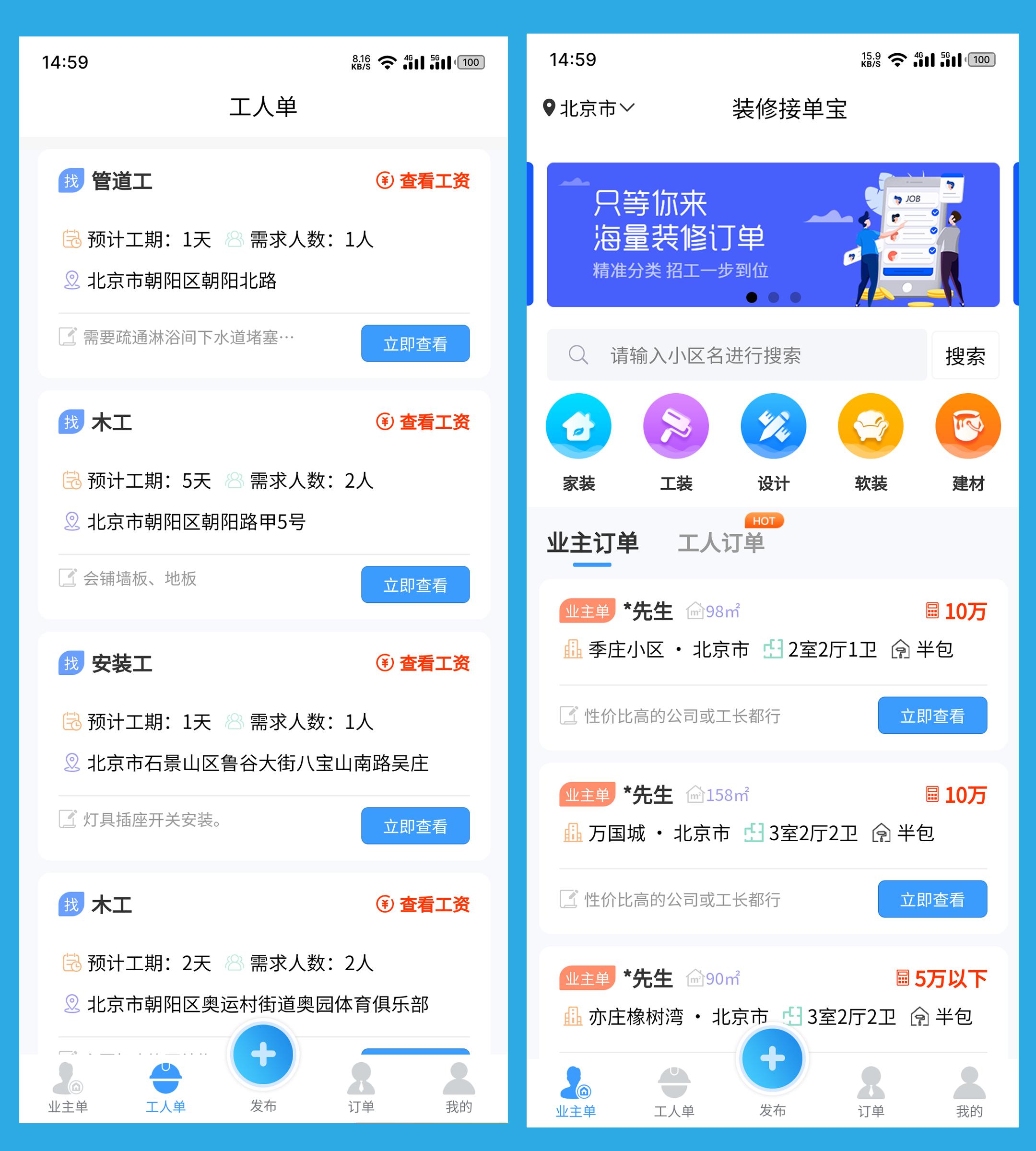
Task: Open the 工装 category
Action: click(676, 426)
